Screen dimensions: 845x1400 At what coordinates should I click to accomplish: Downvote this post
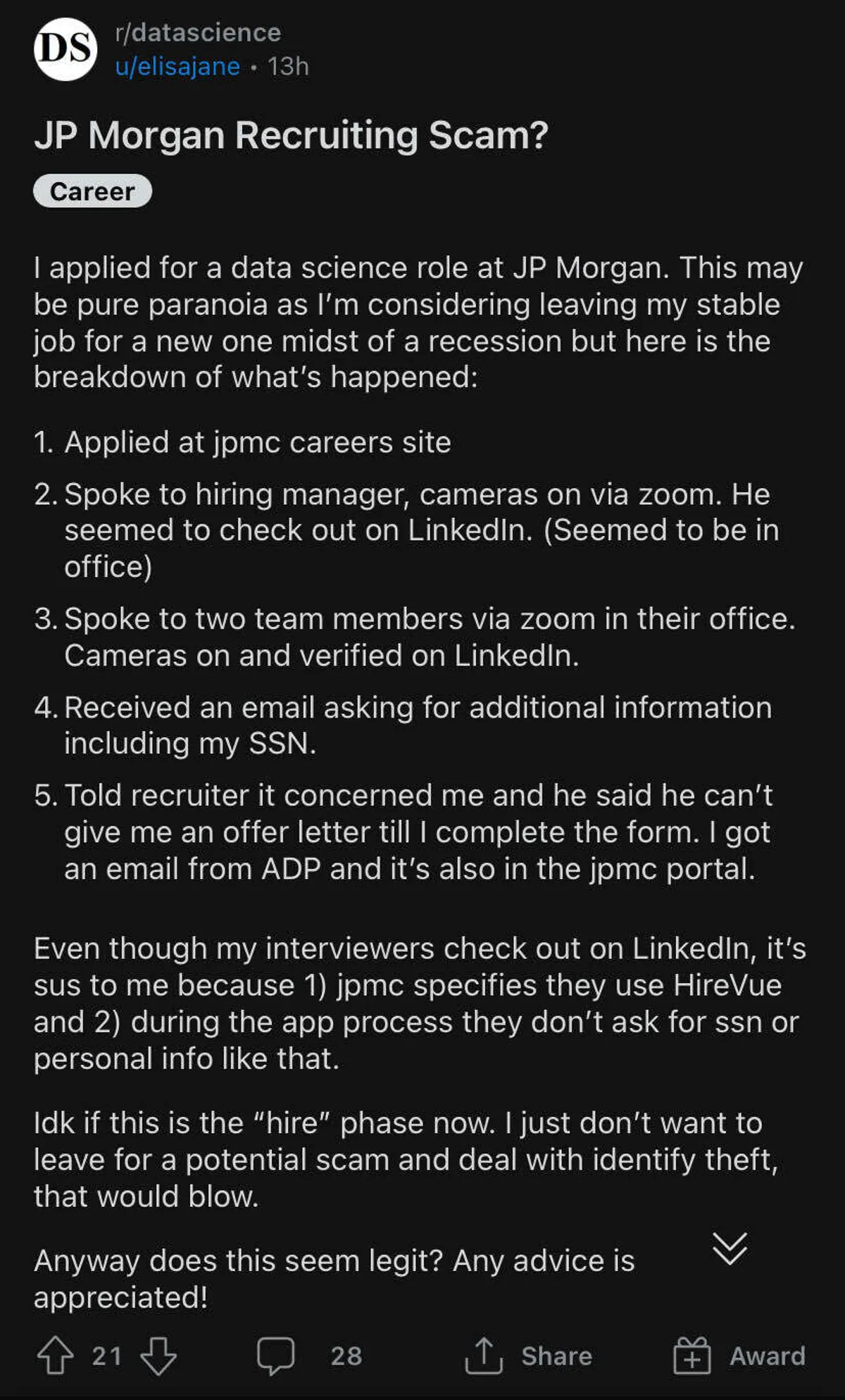point(158,1355)
